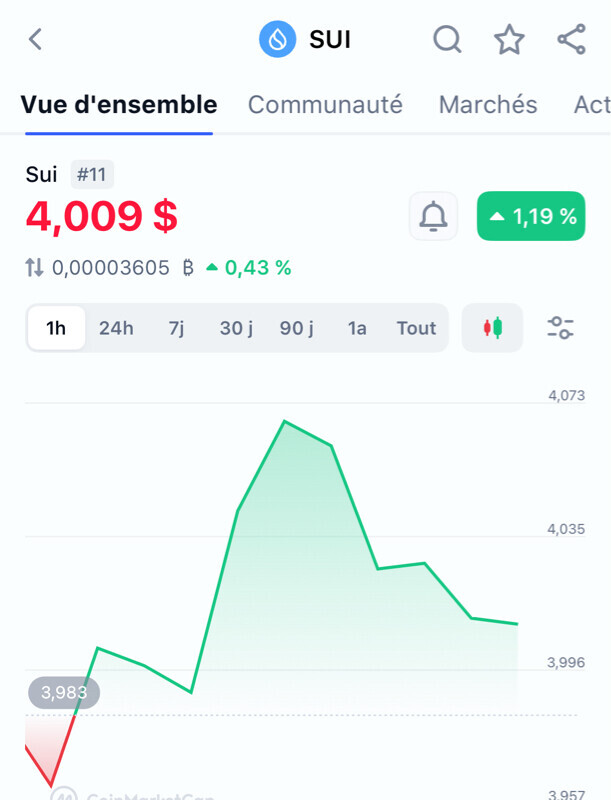The width and height of the screenshot is (611, 800).
Task: Share the SUI page
Action: (571, 40)
